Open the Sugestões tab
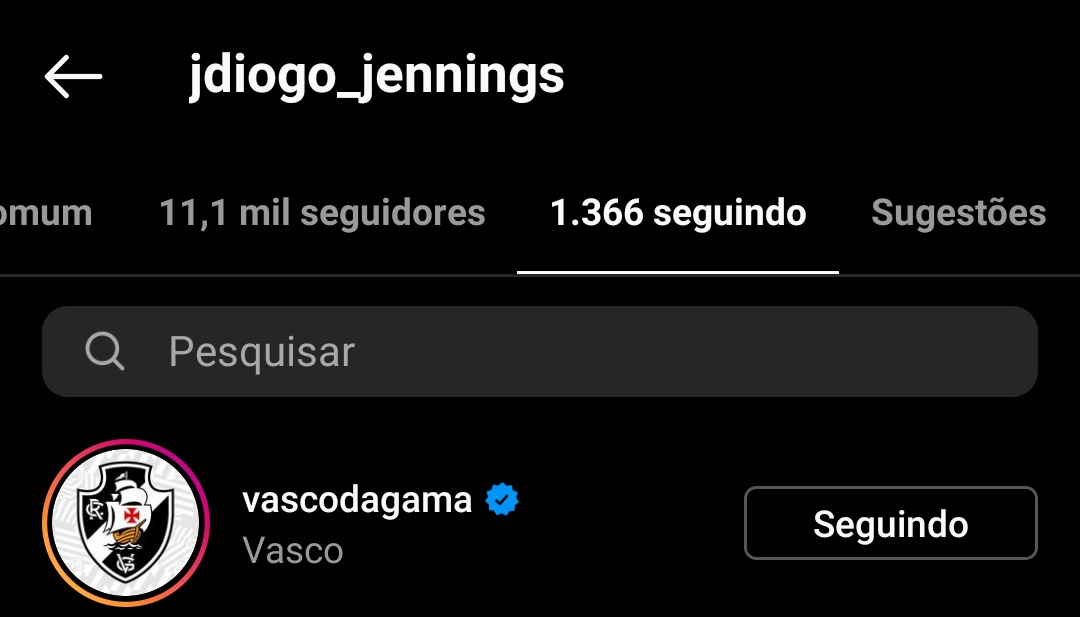Image resolution: width=1080 pixels, height=617 pixels. pos(958,213)
